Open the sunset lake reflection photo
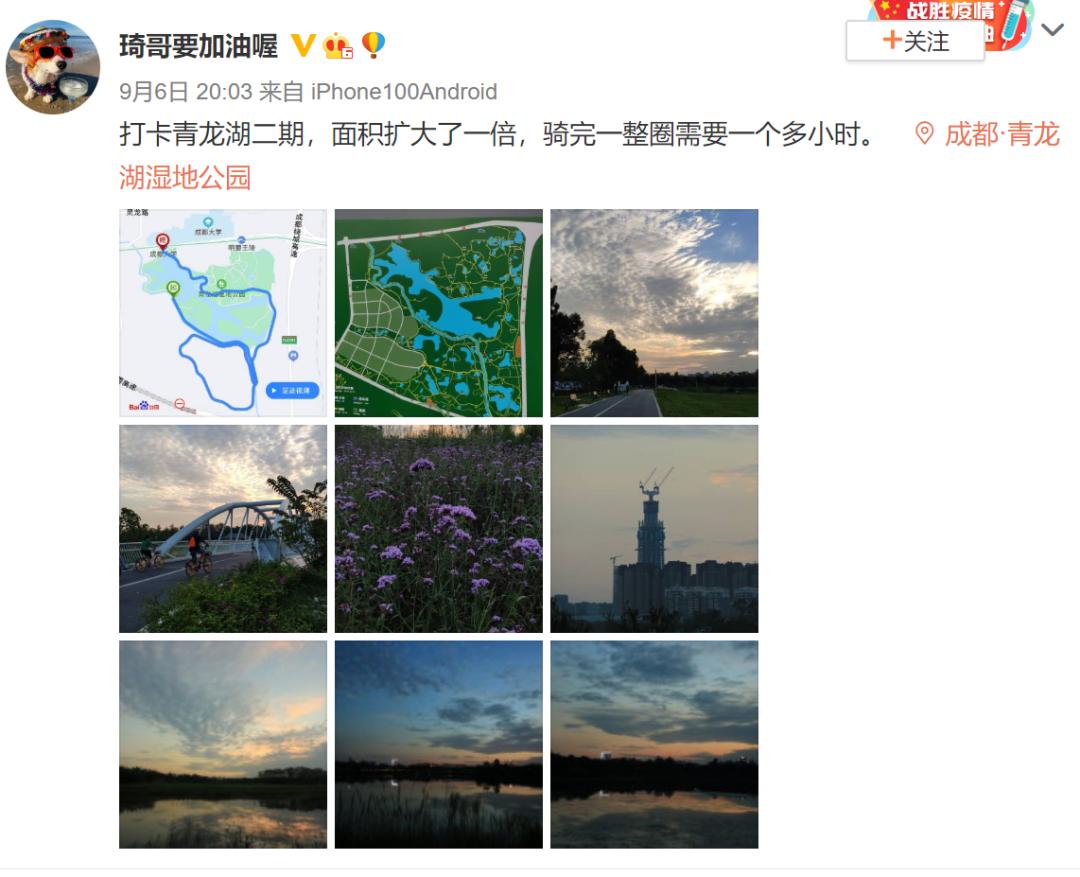 click(x=223, y=744)
